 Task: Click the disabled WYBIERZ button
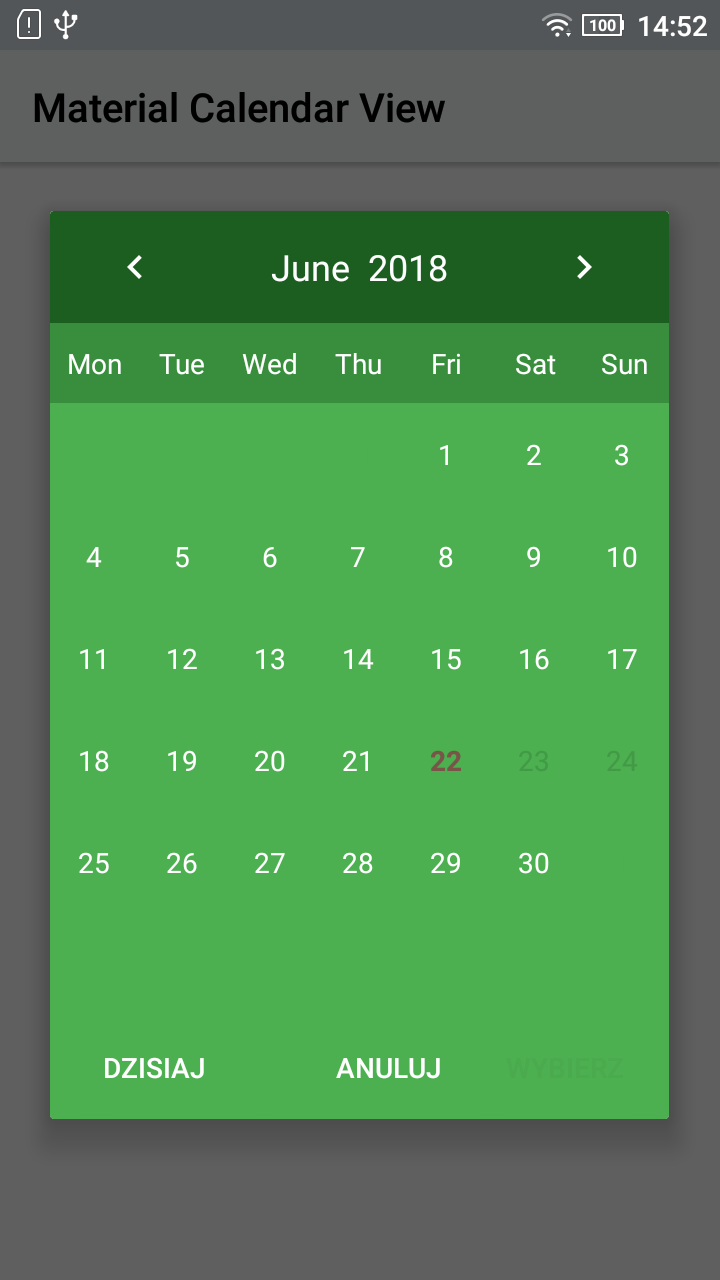pos(565,1068)
